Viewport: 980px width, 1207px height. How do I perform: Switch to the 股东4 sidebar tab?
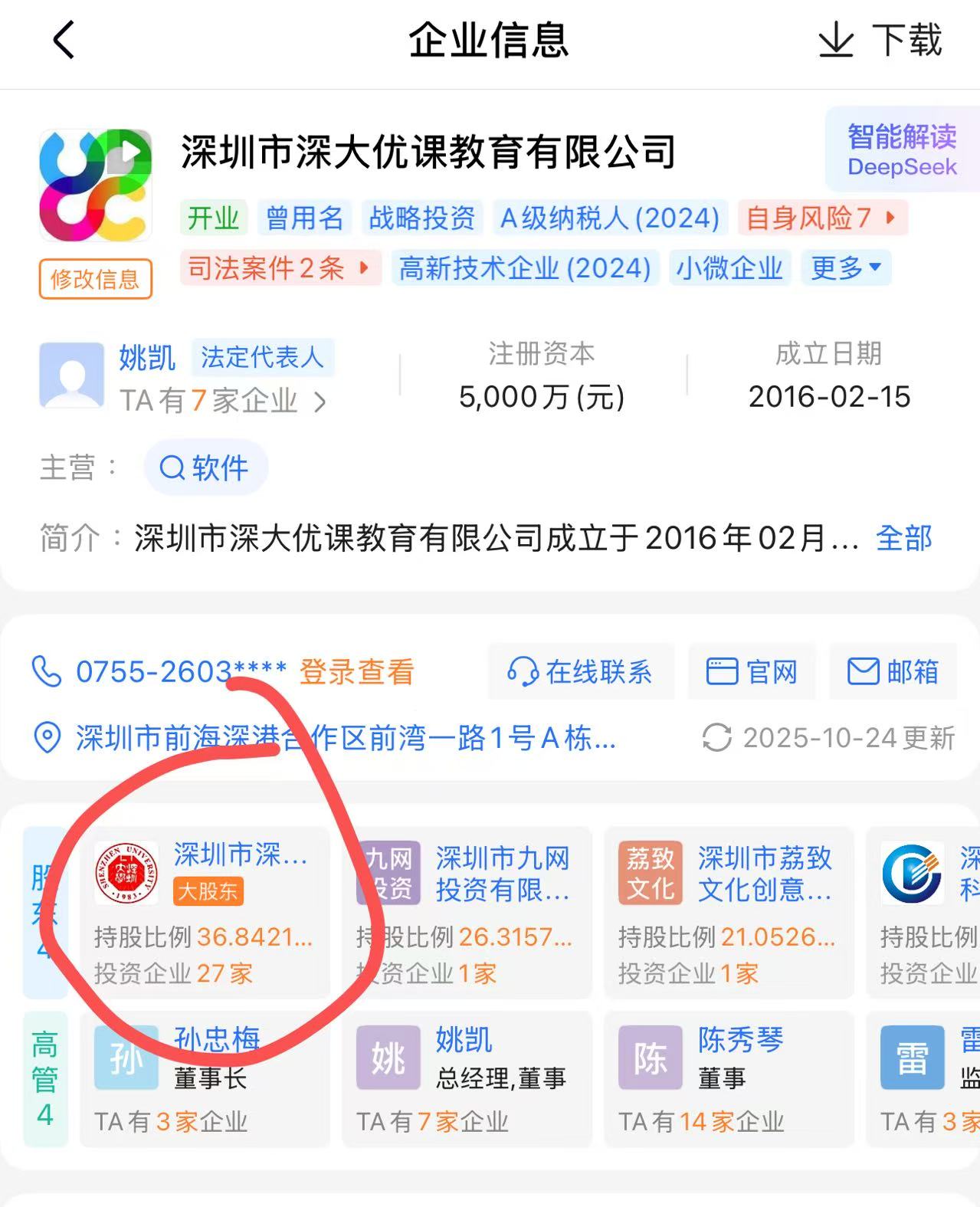tap(44, 912)
